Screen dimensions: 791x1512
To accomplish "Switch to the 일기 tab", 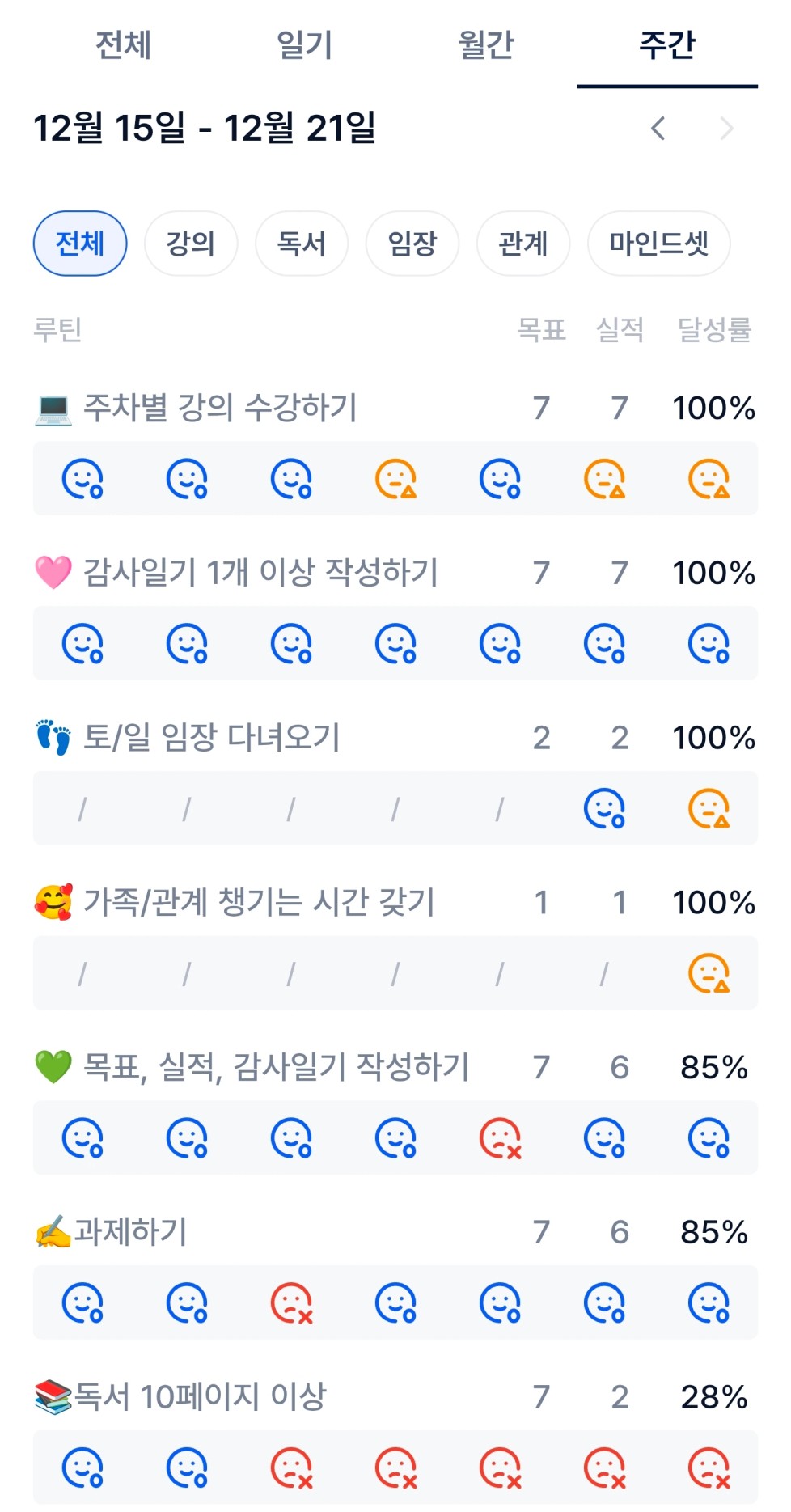I will tap(304, 44).
